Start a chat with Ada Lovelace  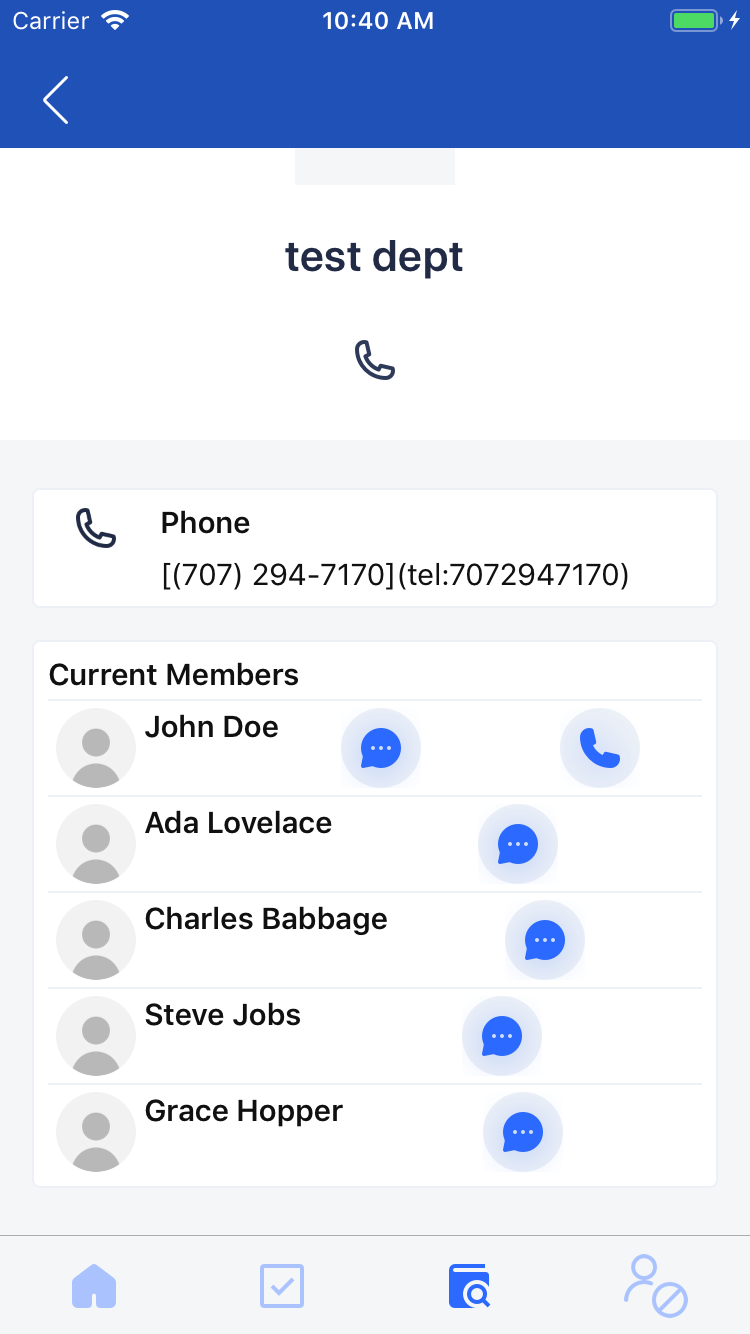(518, 844)
